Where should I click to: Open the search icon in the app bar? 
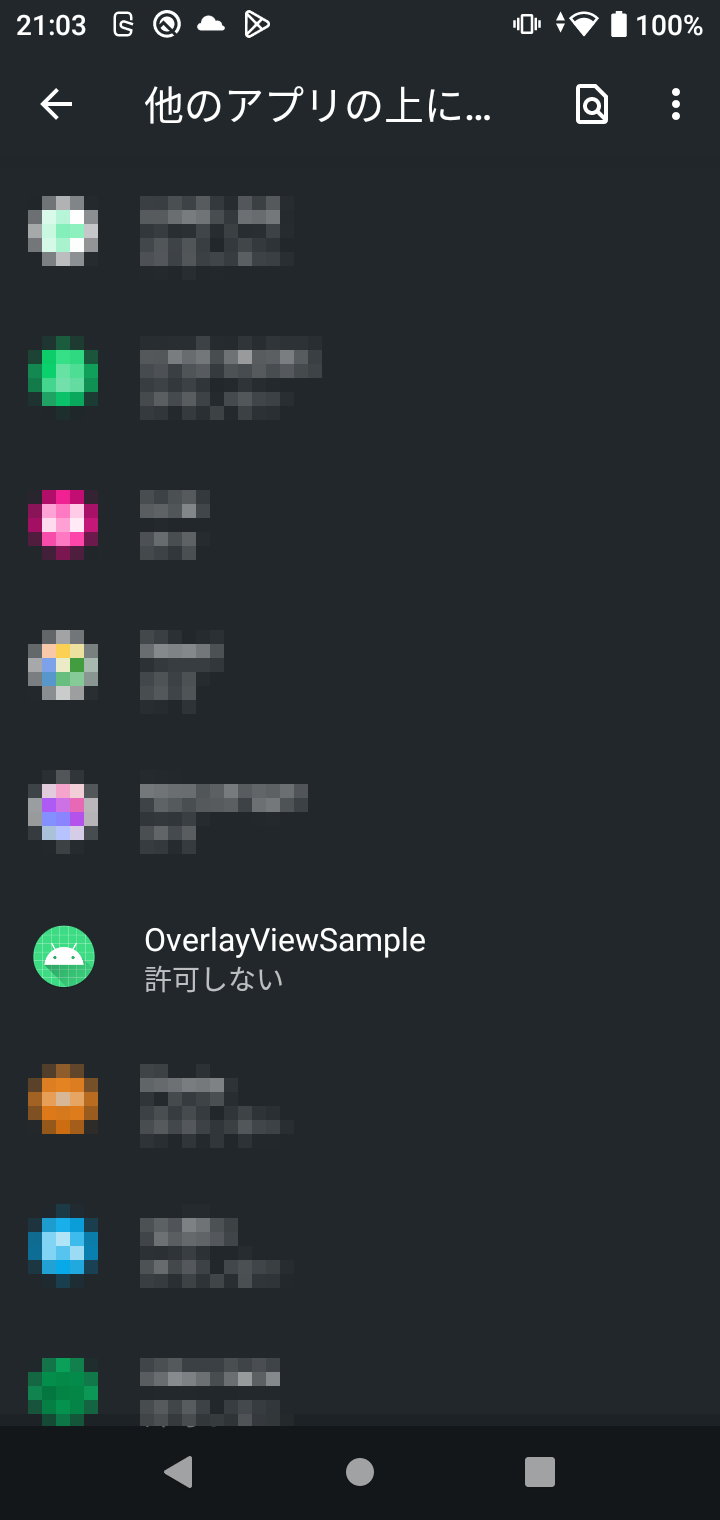click(592, 104)
